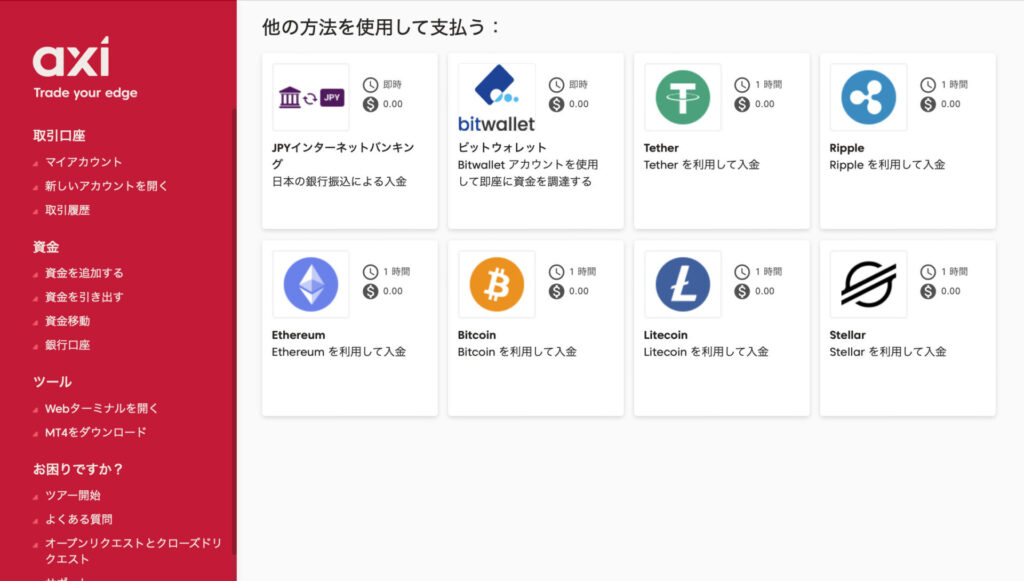
Task: Open the Stellar deposit option
Action: pos(907,328)
